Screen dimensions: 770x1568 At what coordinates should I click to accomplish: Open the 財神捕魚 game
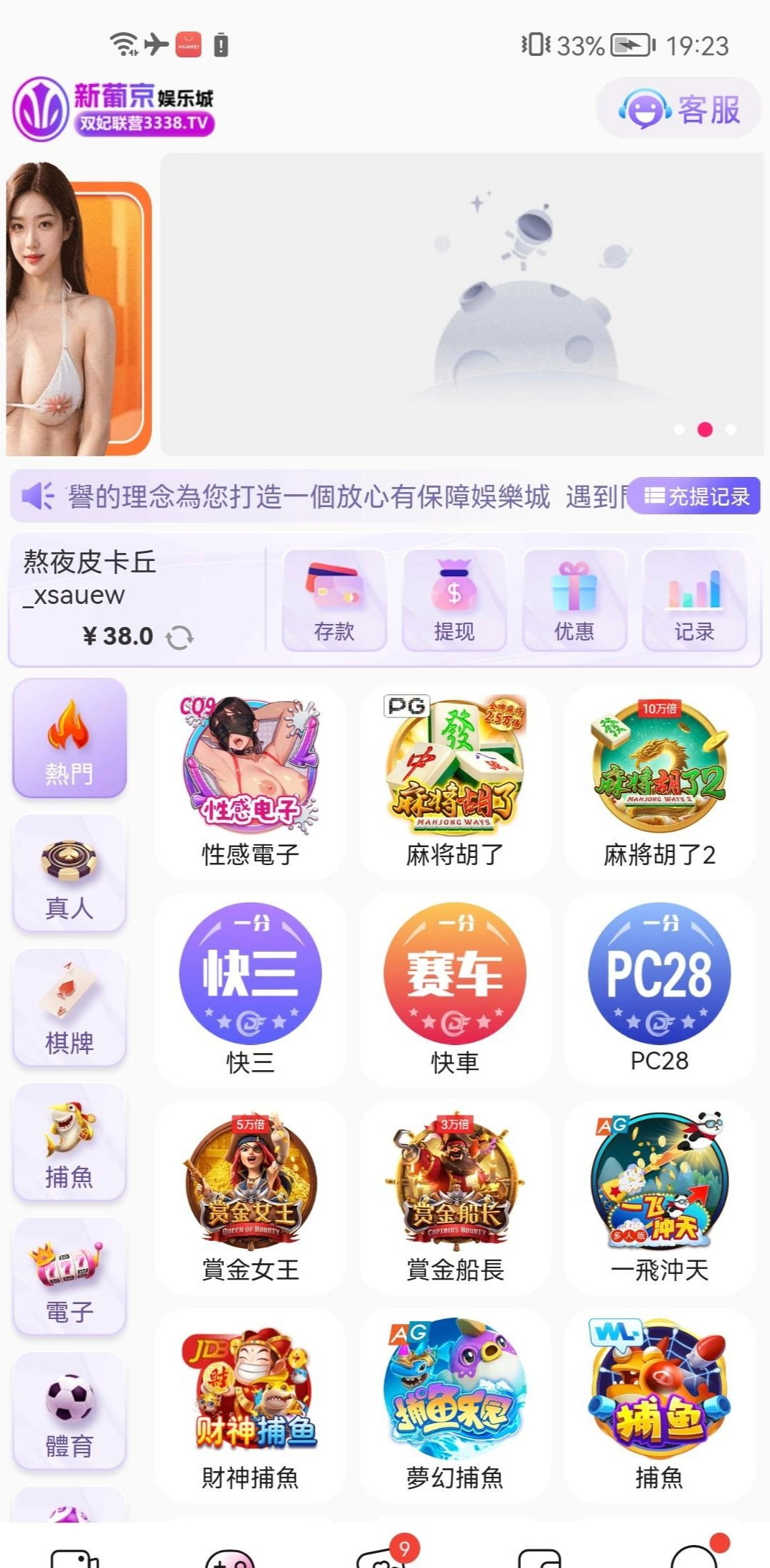[250, 1403]
